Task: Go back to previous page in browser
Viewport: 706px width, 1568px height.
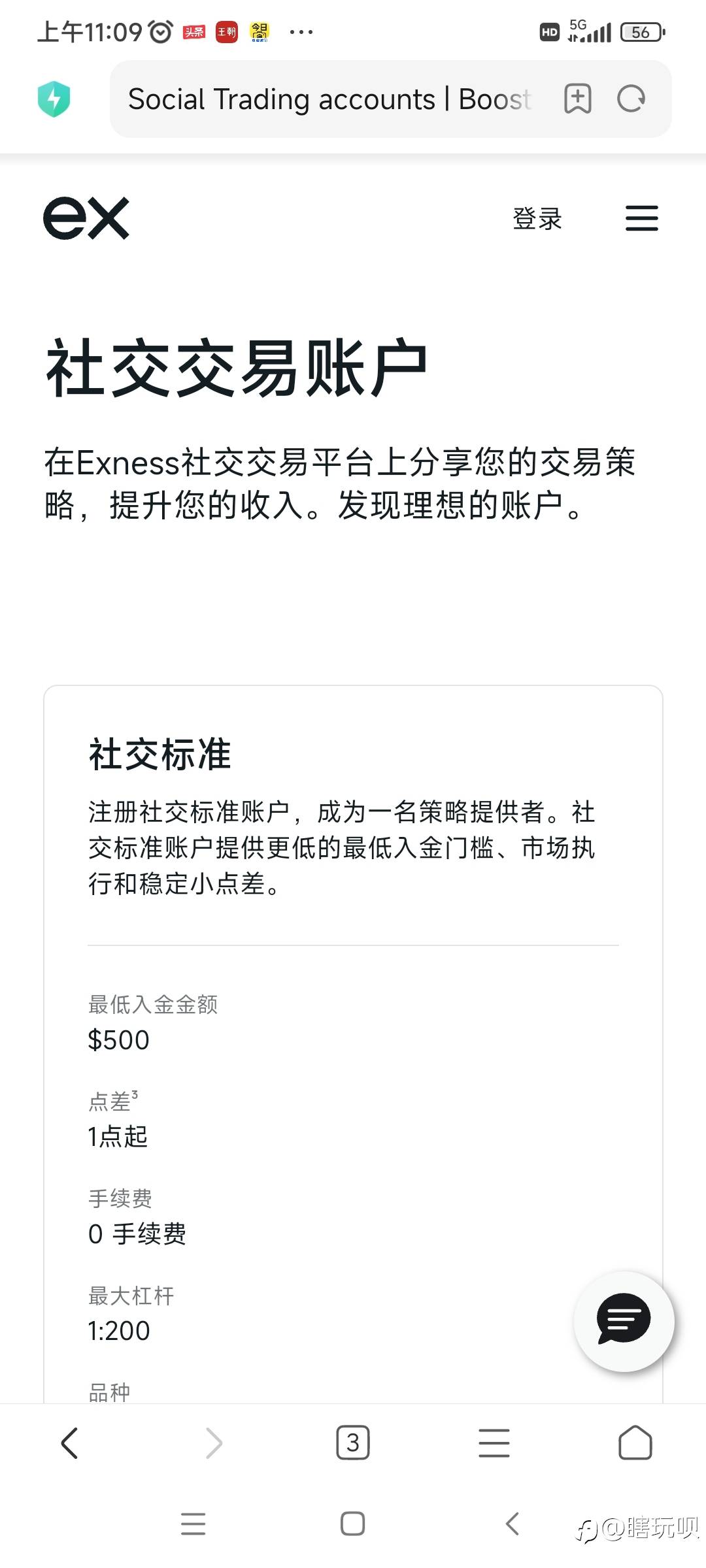Action: click(x=69, y=1443)
